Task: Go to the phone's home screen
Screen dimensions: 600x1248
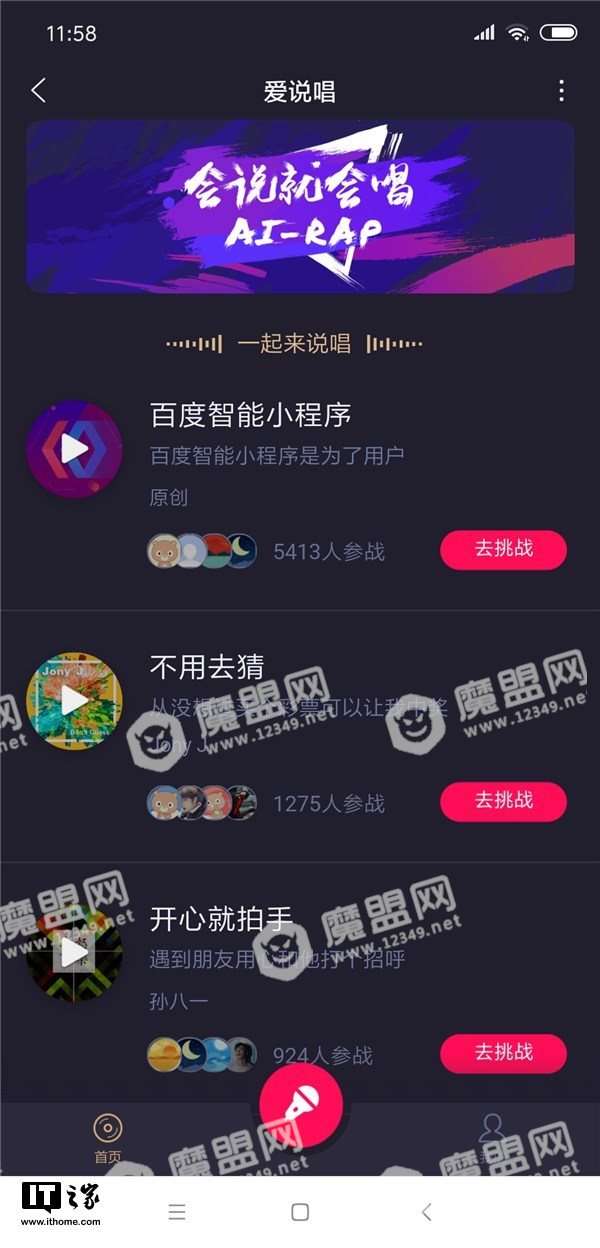Action: [x=300, y=1212]
